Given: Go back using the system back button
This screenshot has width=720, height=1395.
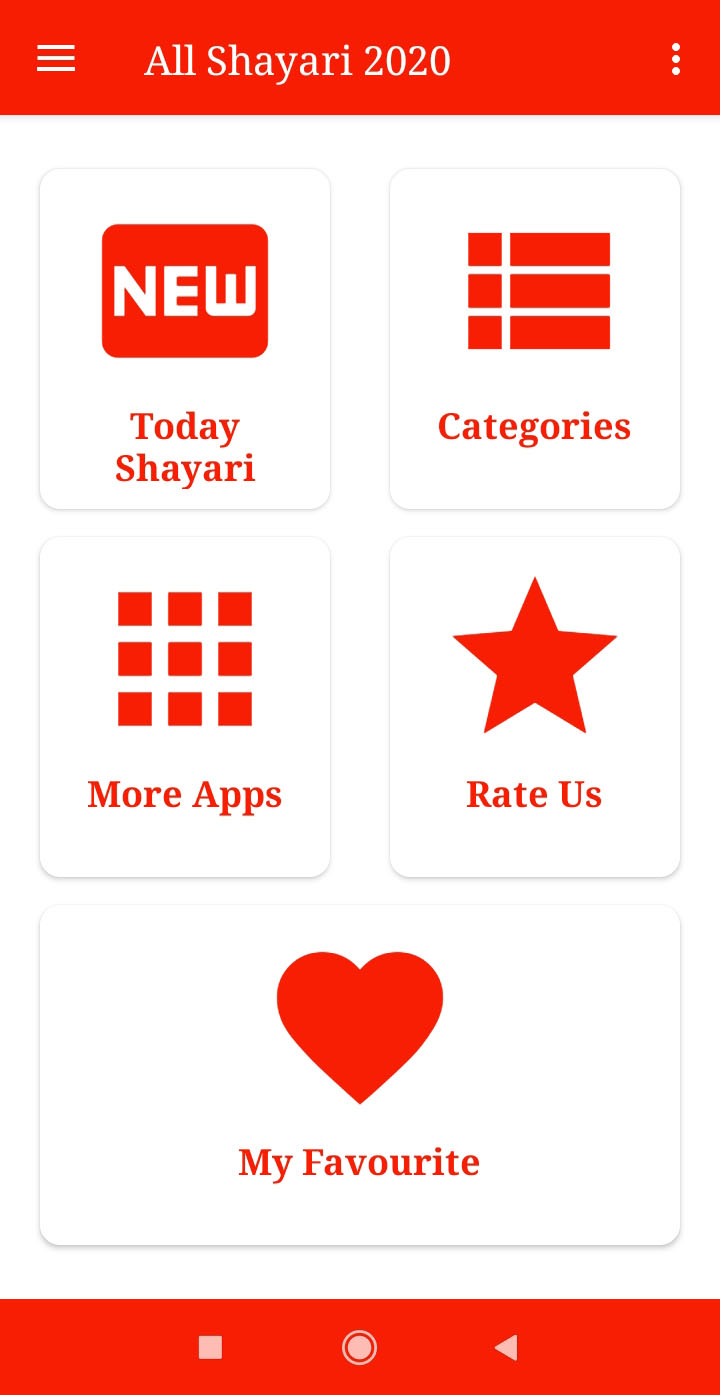Looking at the screenshot, I should [506, 1347].
